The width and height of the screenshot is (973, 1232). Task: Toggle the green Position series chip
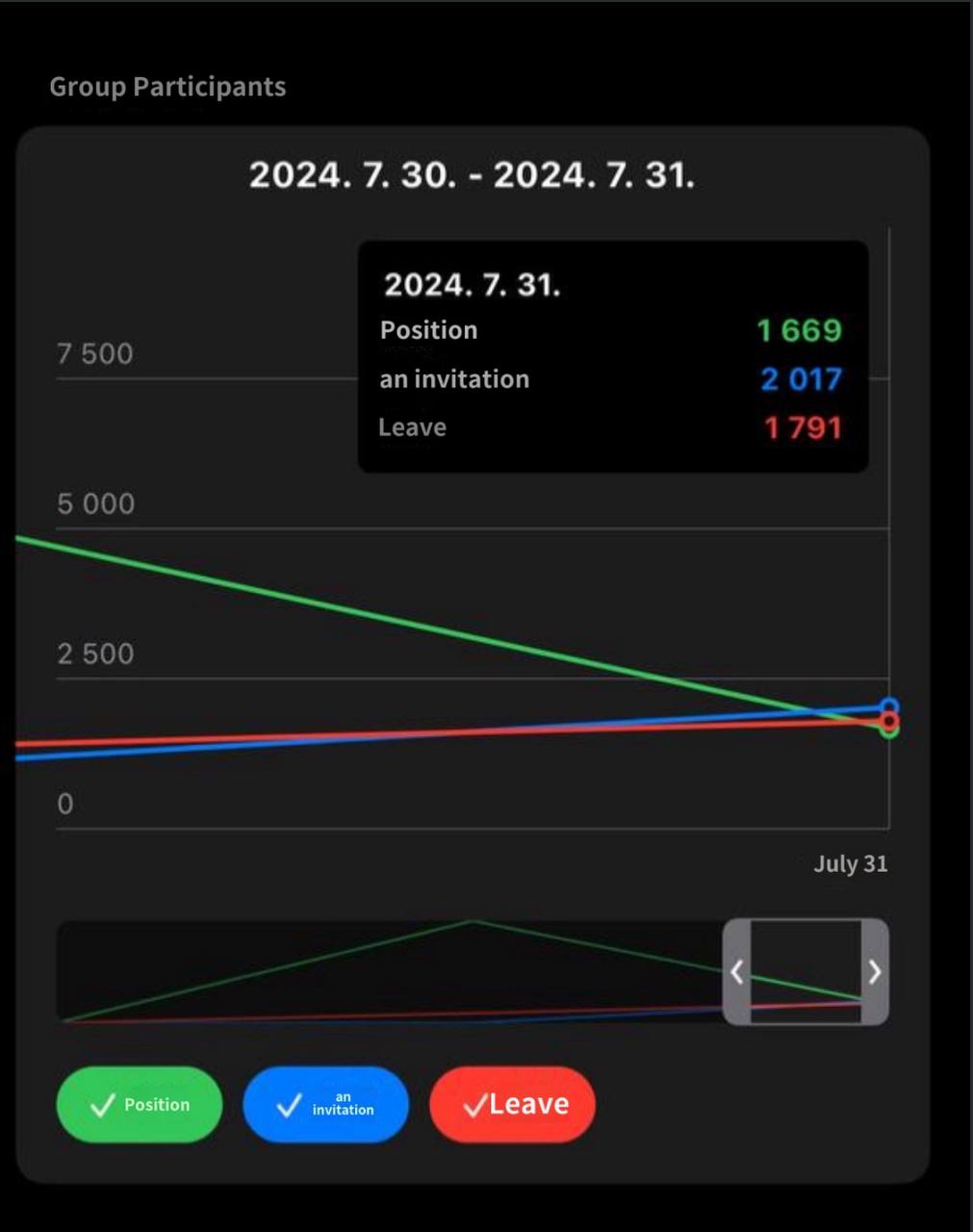coord(140,1105)
